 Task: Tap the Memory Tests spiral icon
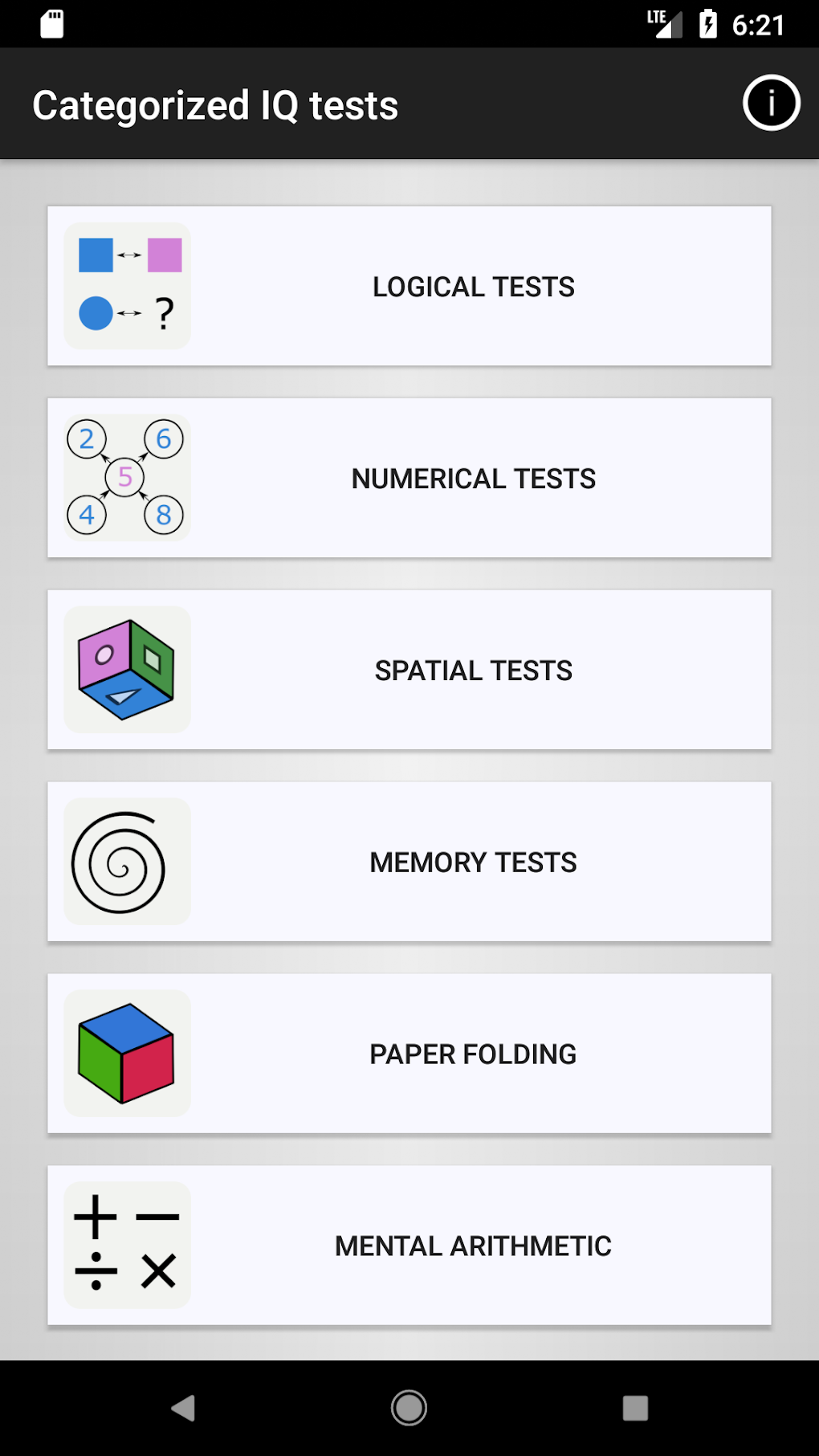click(126, 861)
